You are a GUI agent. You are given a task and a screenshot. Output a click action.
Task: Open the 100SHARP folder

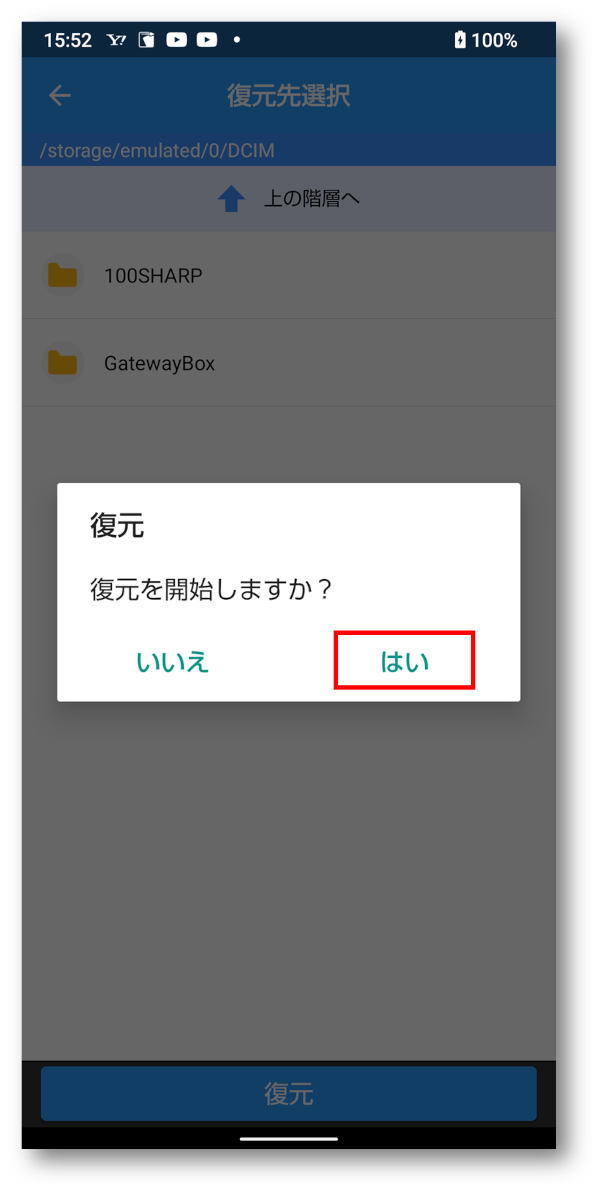click(x=153, y=275)
